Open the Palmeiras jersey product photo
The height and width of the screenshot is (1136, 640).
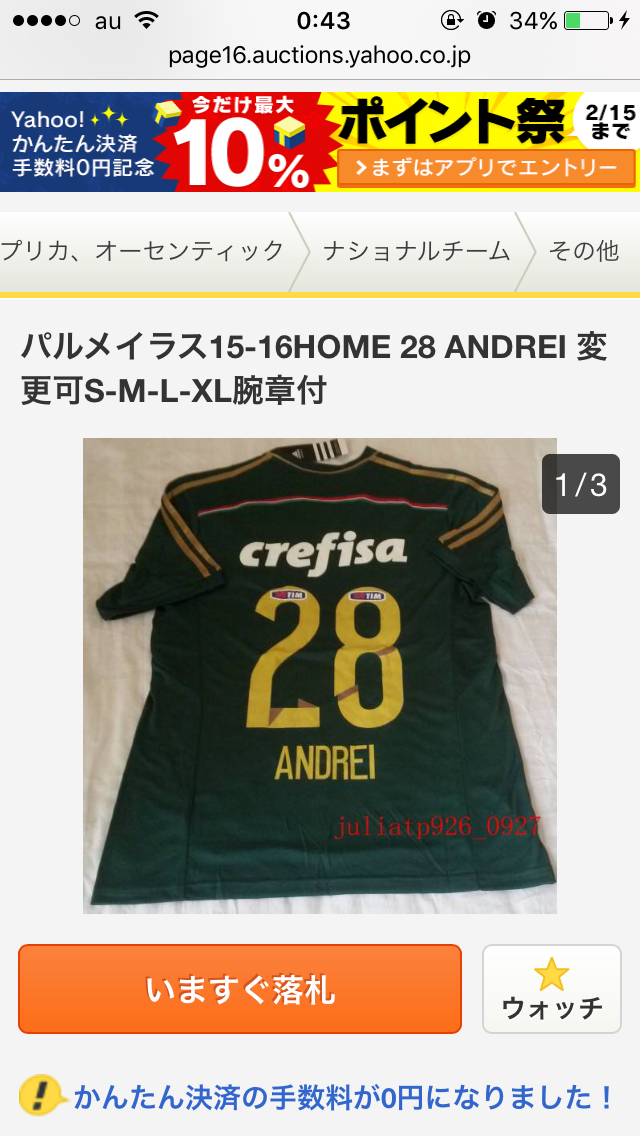(319, 675)
